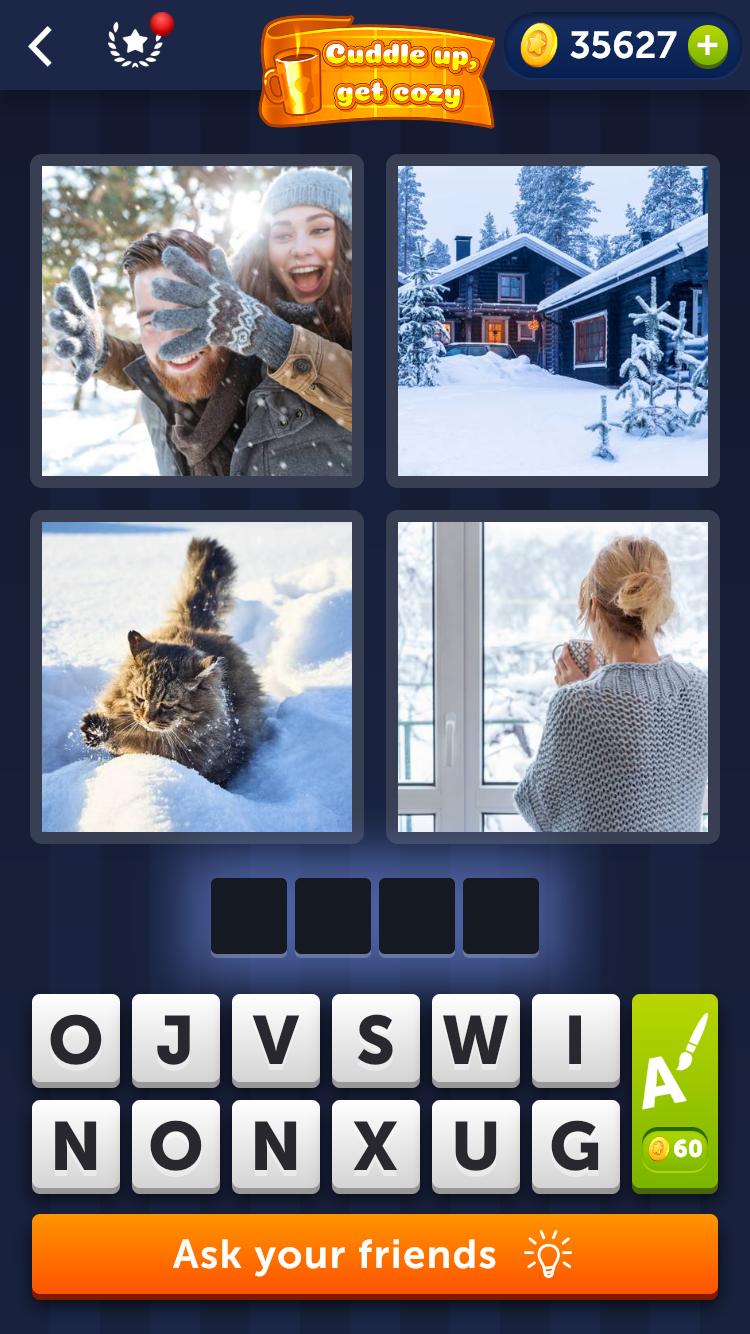The width and height of the screenshot is (750, 1334).
Task: Pick the letter U tile
Action: pos(476,1146)
